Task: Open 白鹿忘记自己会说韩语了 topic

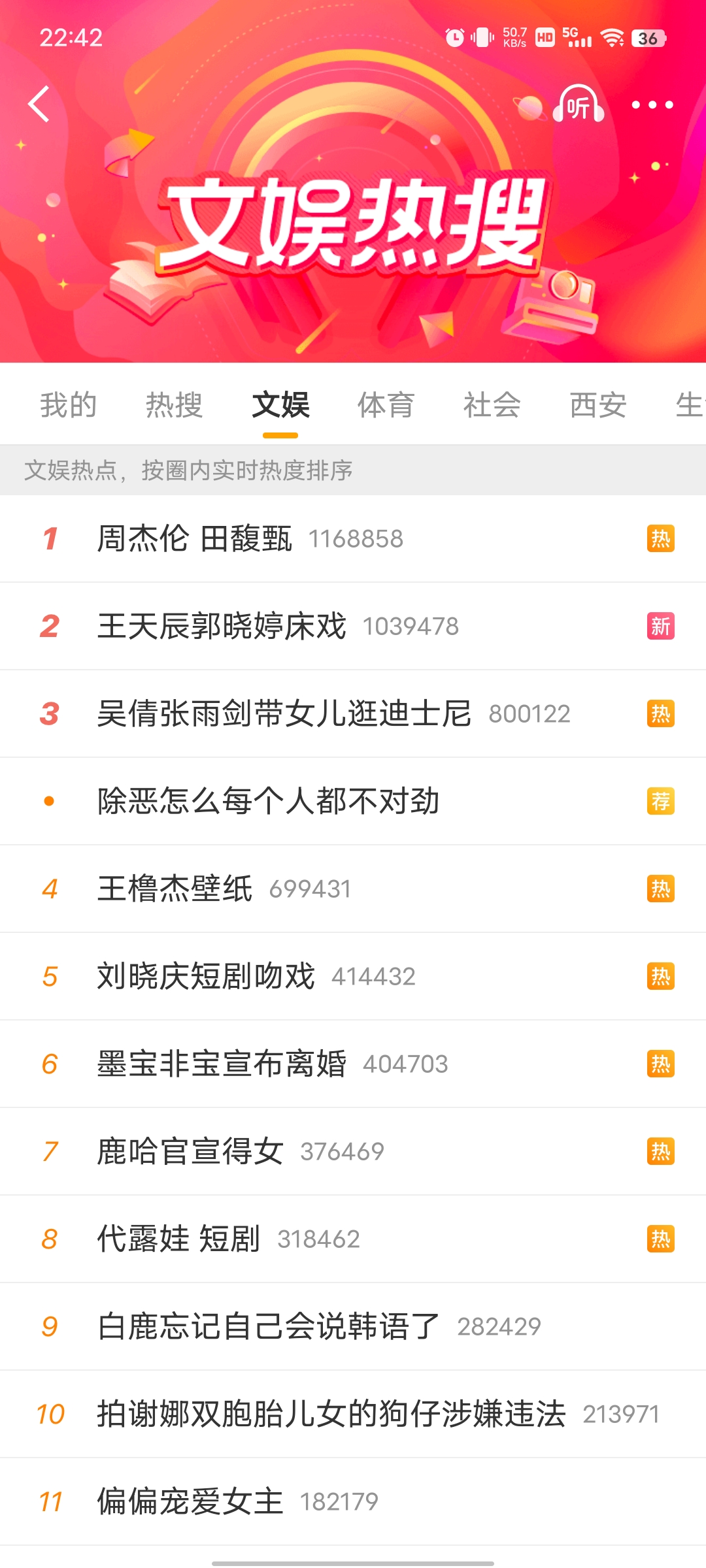Action: point(353,1327)
